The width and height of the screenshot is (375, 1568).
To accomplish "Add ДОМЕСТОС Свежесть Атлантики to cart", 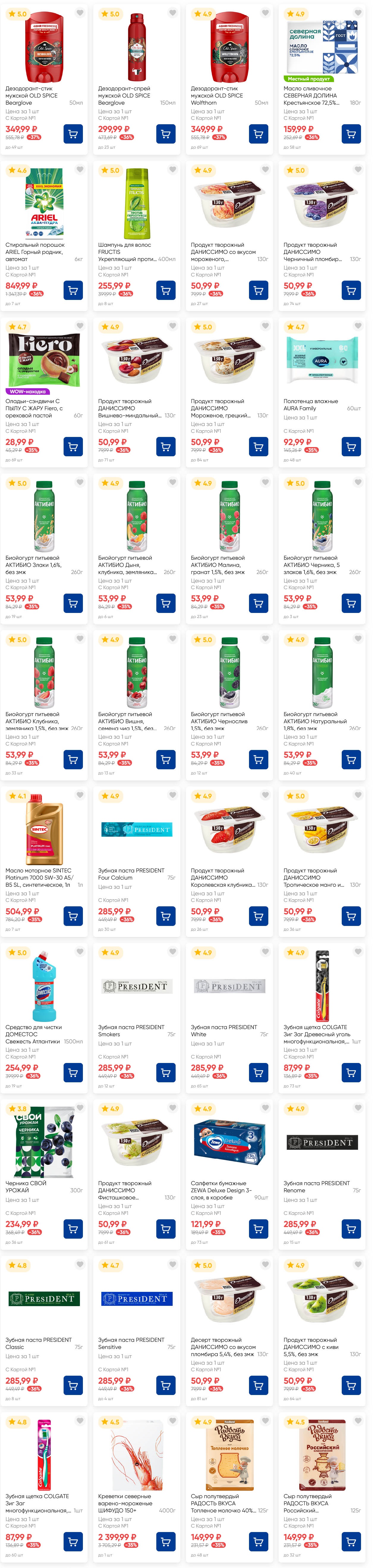I will (x=73, y=1072).
